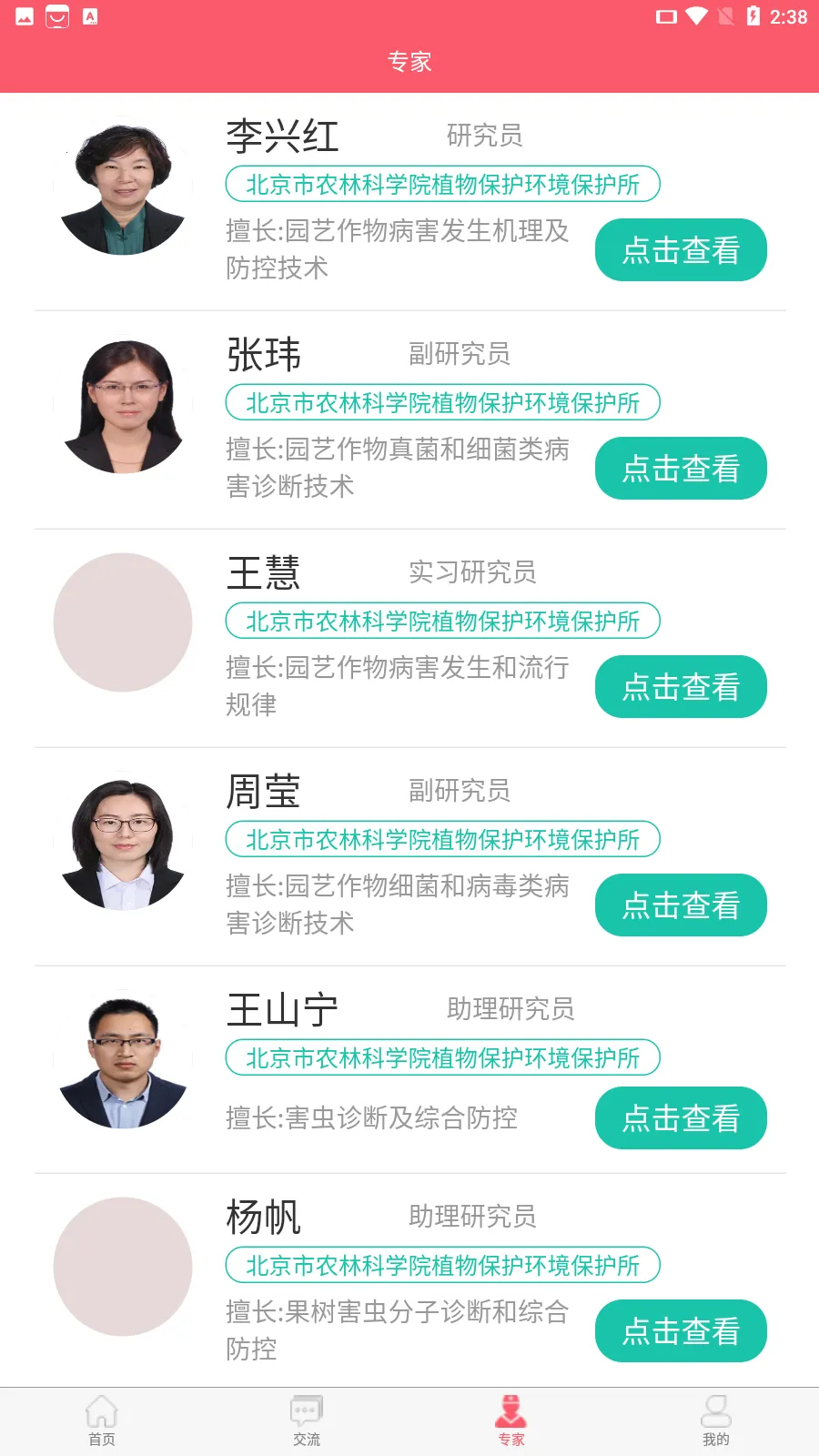Open 点击查看 for 王慧
This screenshot has width=819, height=1456.
click(x=681, y=687)
